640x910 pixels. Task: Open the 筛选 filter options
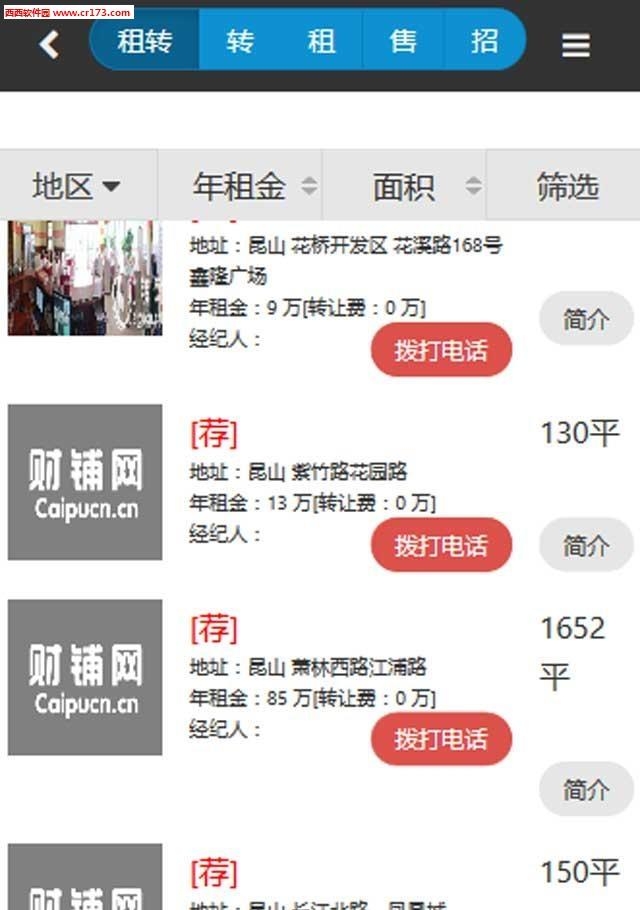coord(566,186)
